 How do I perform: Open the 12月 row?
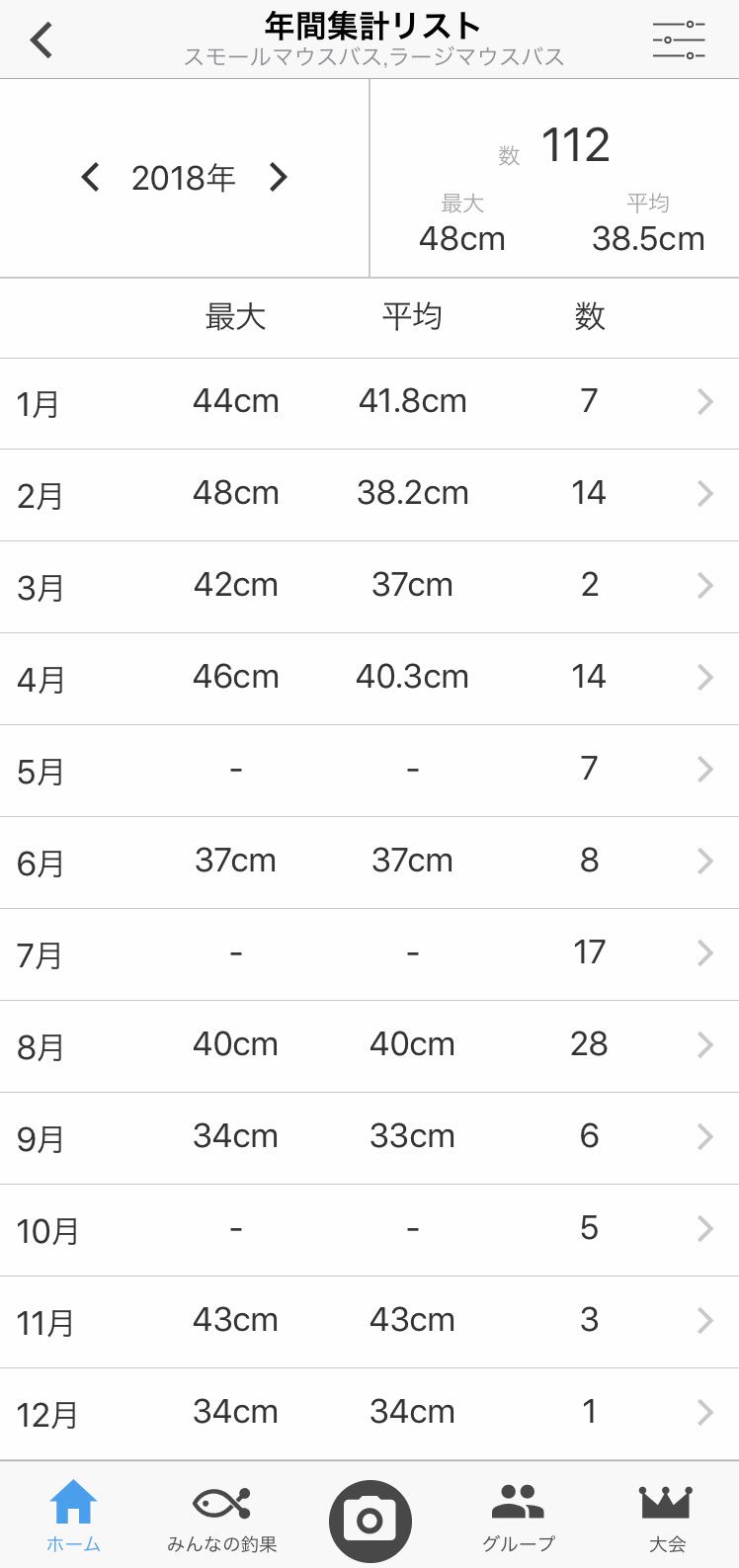pyautogui.click(x=369, y=1414)
